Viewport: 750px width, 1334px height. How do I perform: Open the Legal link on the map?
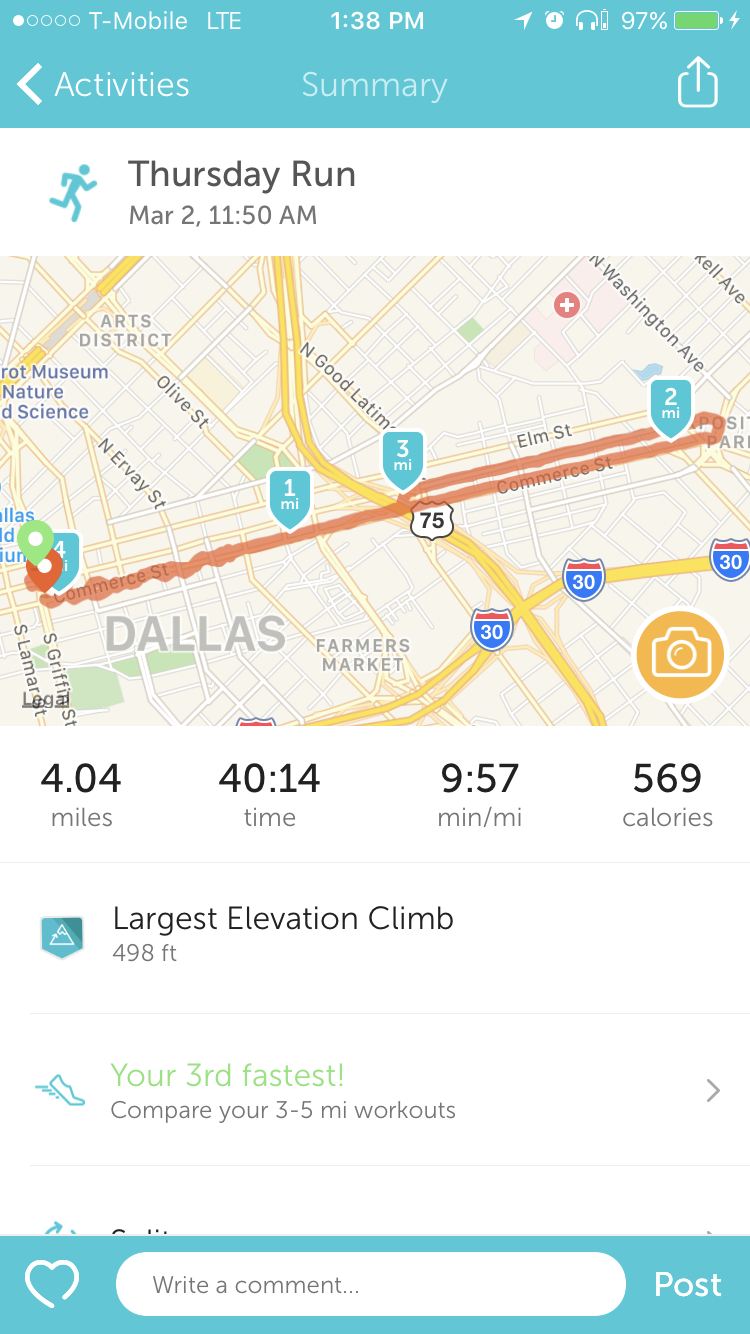pyautogui.click(x=45, y=700)
